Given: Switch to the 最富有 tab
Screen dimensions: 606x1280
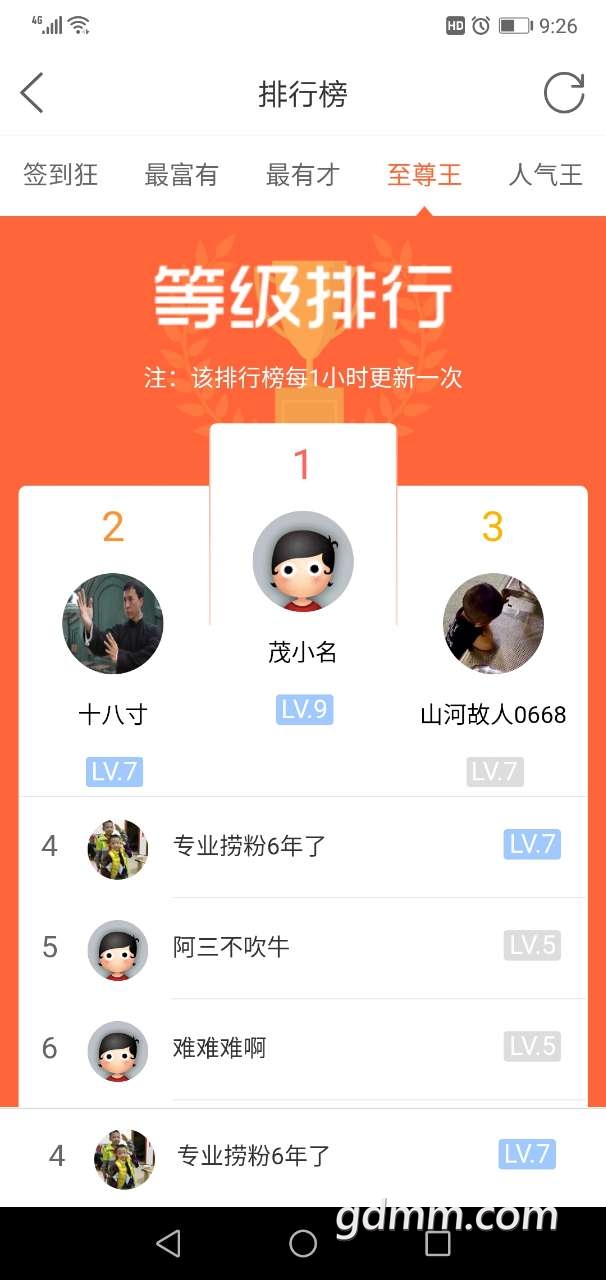Looking at the screenshot, I should (x=181, y=176).
